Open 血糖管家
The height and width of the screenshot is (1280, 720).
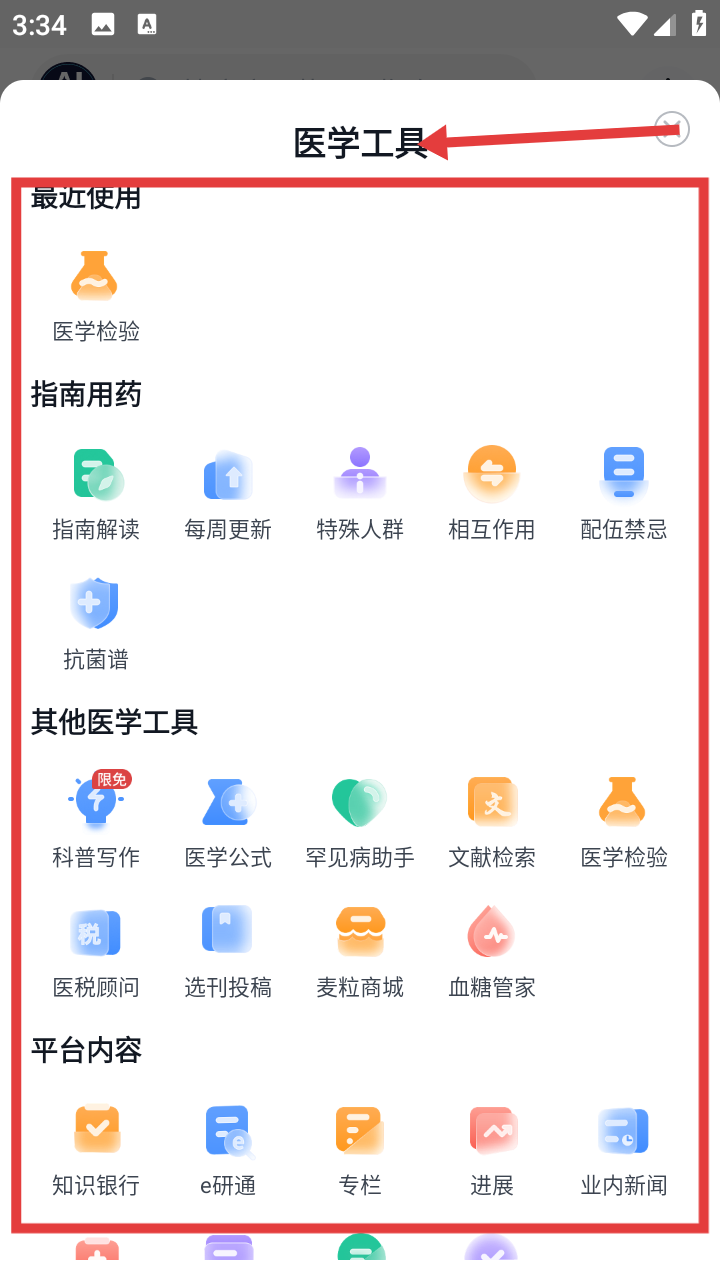[x=492, y=952]
